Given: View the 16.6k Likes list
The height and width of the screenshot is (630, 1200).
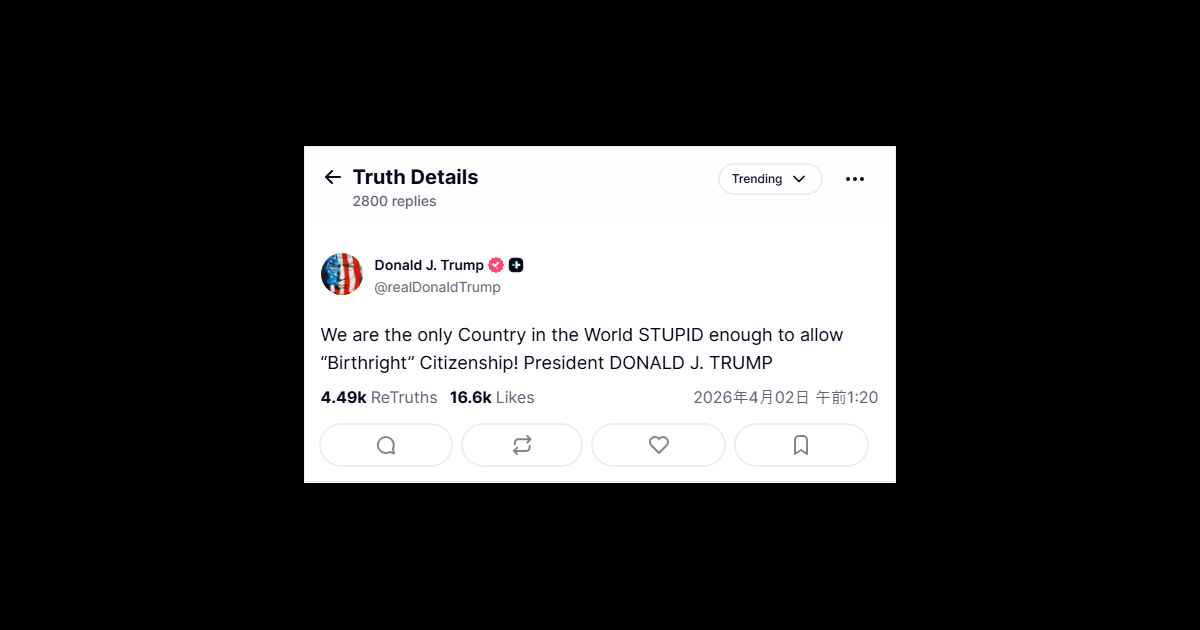Looking at the screenshot, I should (x=492, y=397).
